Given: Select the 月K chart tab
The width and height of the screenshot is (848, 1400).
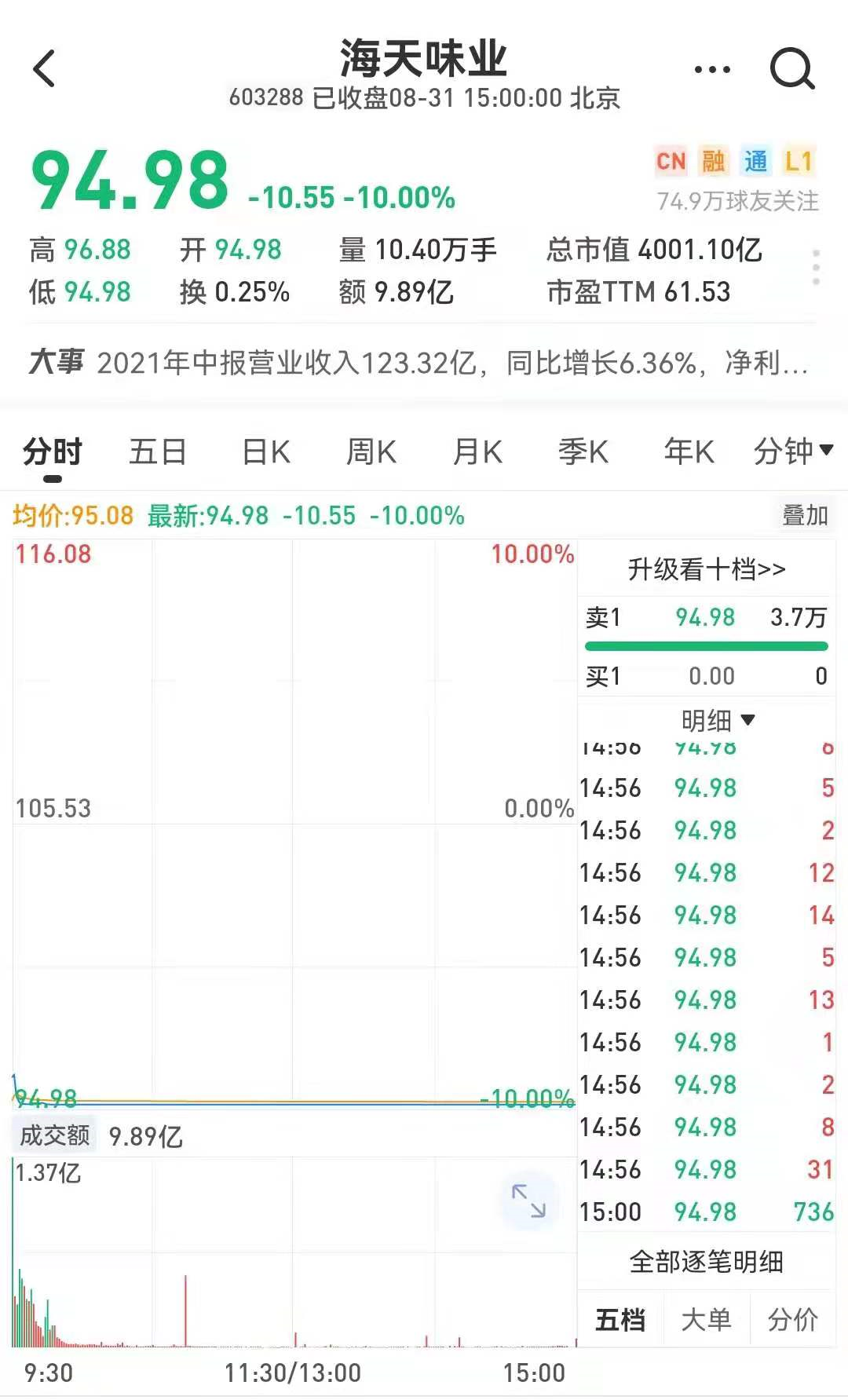Looking at the screenshot, I should 477,452.
